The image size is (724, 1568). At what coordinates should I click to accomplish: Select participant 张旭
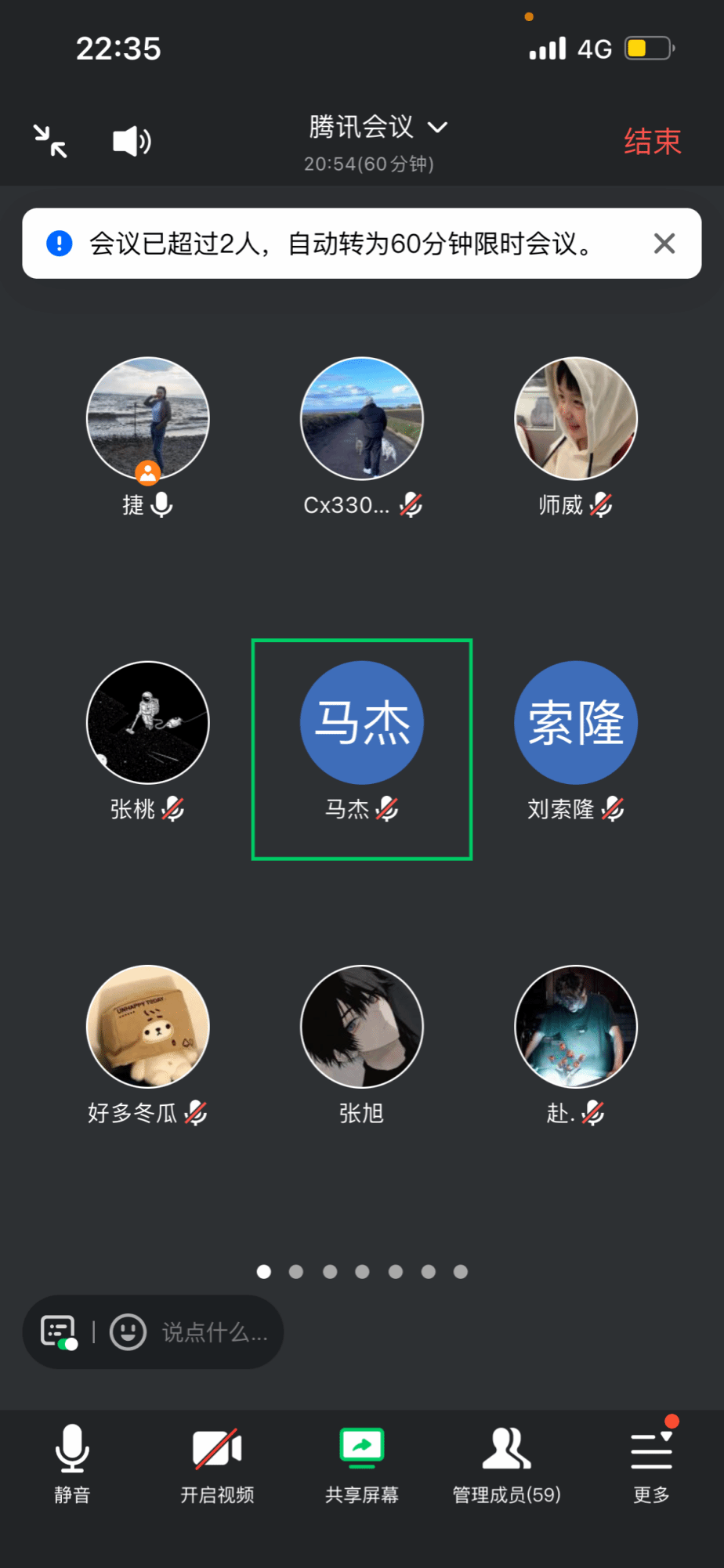click(x=362, y=1026)
